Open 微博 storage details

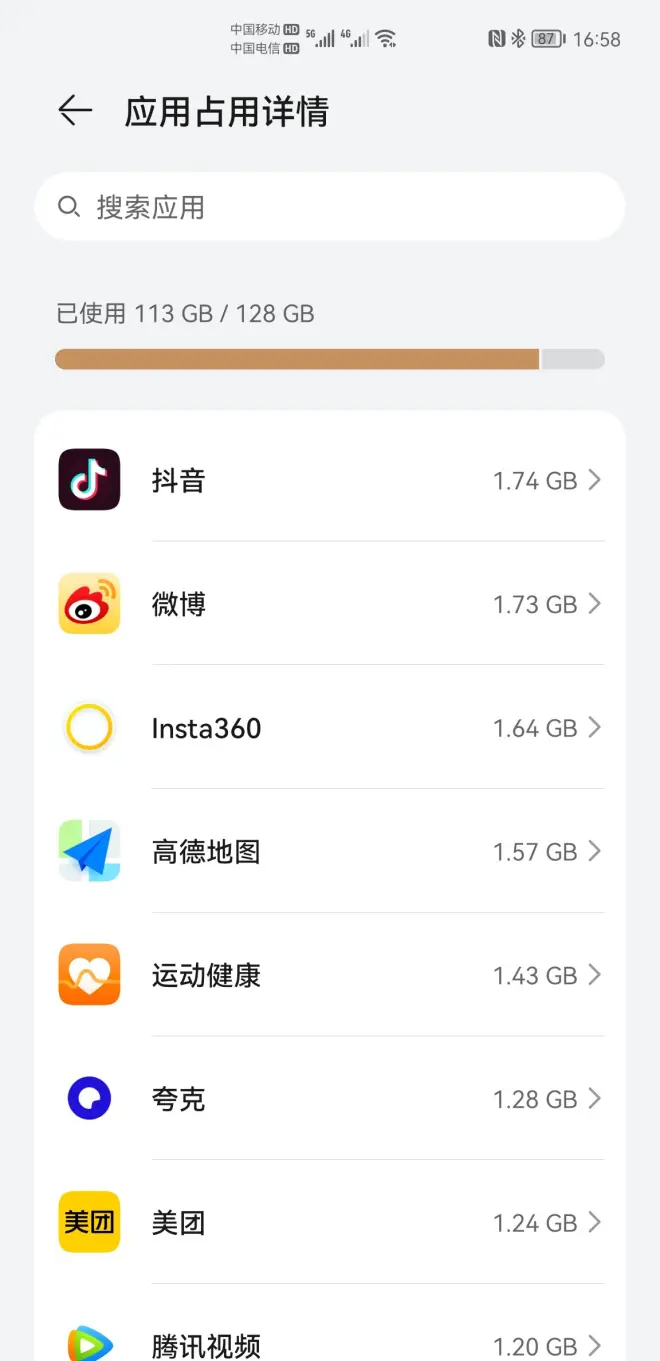330,604
